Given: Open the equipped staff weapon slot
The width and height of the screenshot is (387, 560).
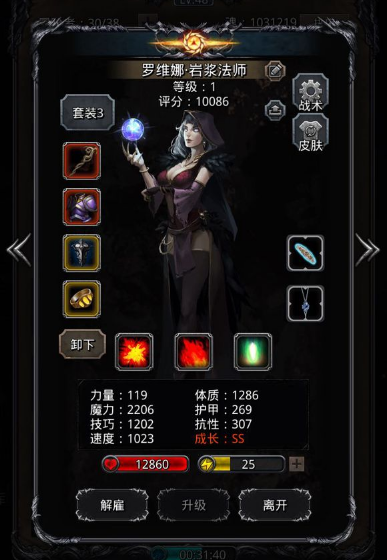Looking at the screenshot, I should click(82, 161).
